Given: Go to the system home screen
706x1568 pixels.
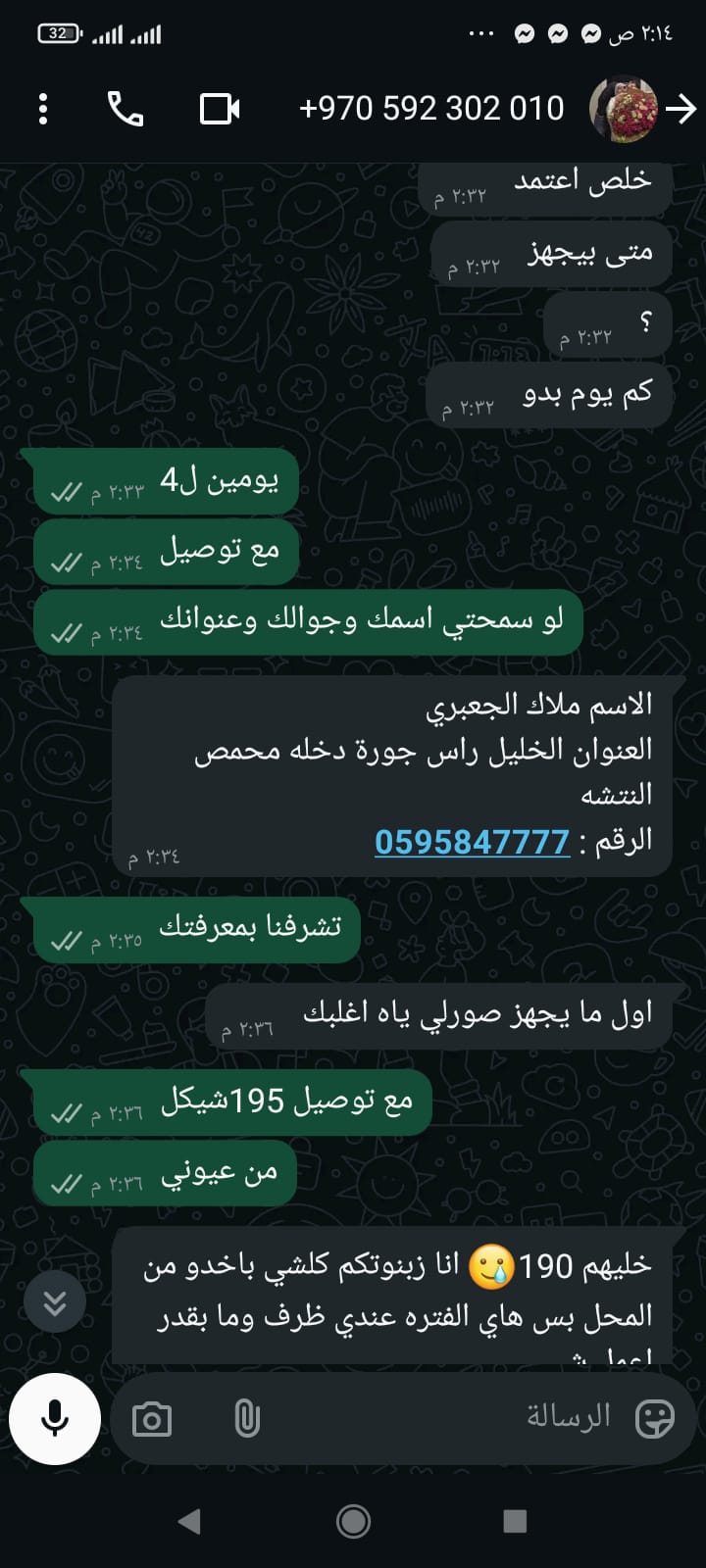Looking at the screenshot, I should point(353,1521).
